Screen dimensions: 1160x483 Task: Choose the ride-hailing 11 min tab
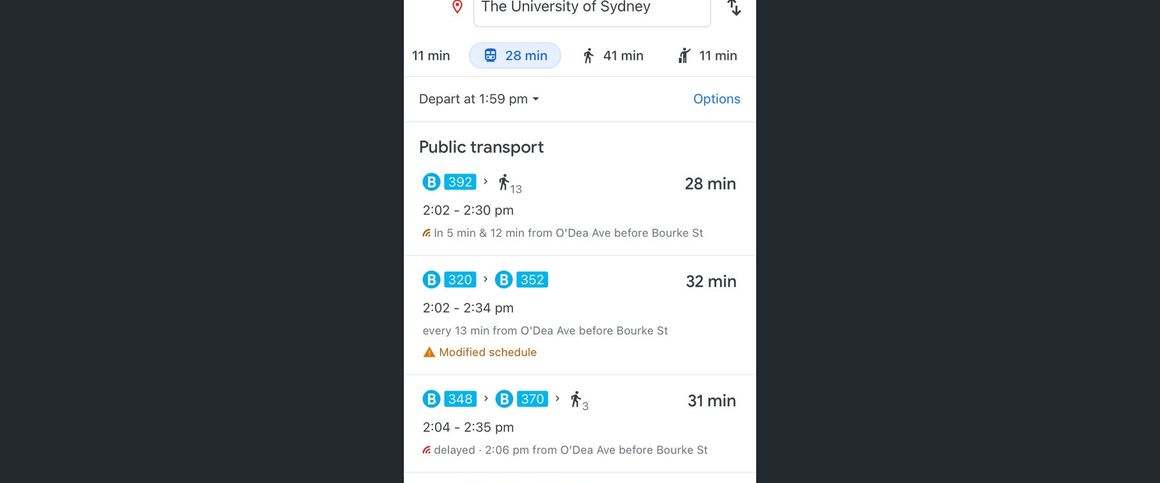click(x=707, y=56)
